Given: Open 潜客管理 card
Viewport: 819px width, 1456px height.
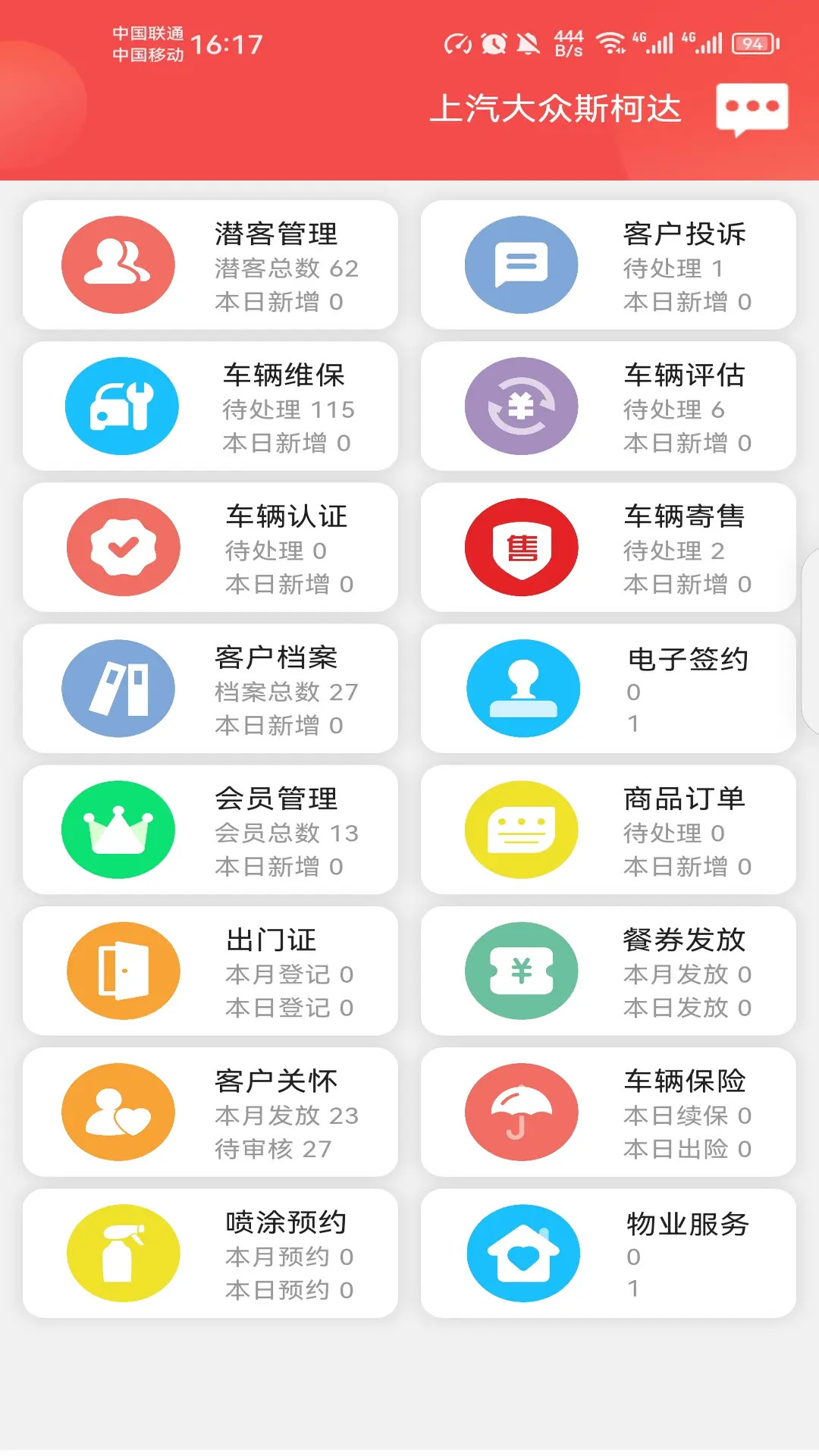Looking at the screenshot, I should coord(210,265).
